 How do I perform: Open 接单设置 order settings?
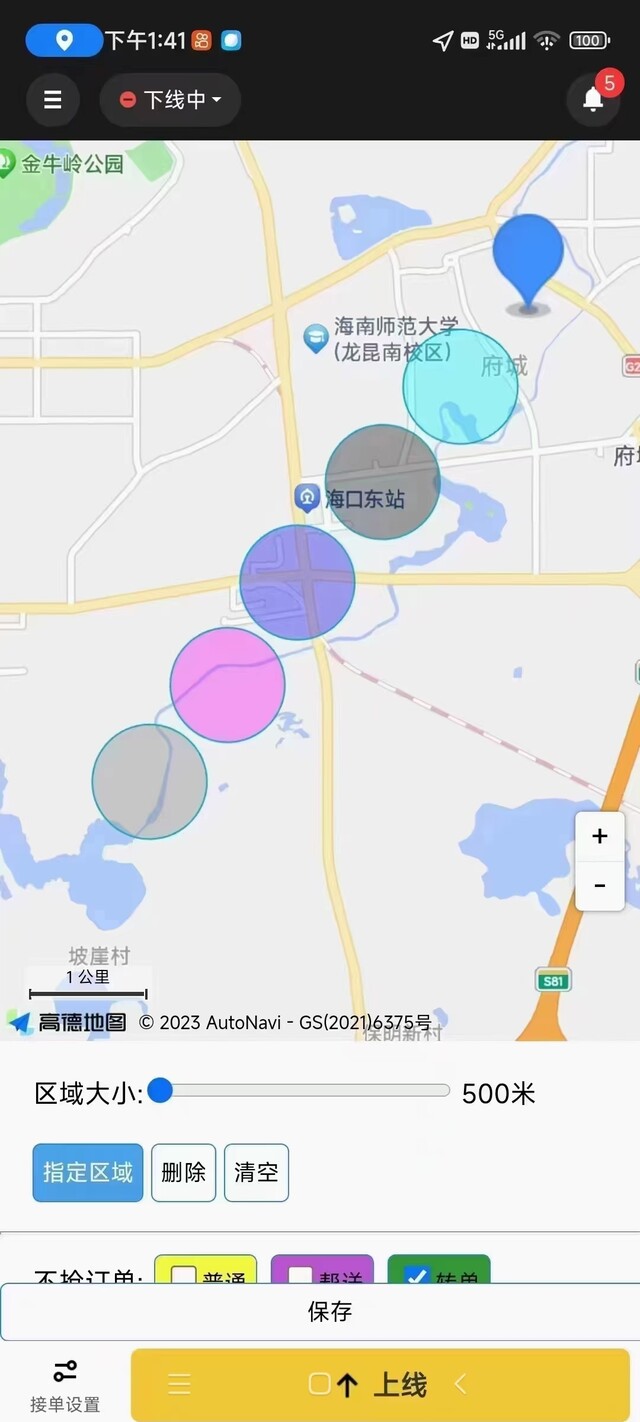[x=65, y=1385]
